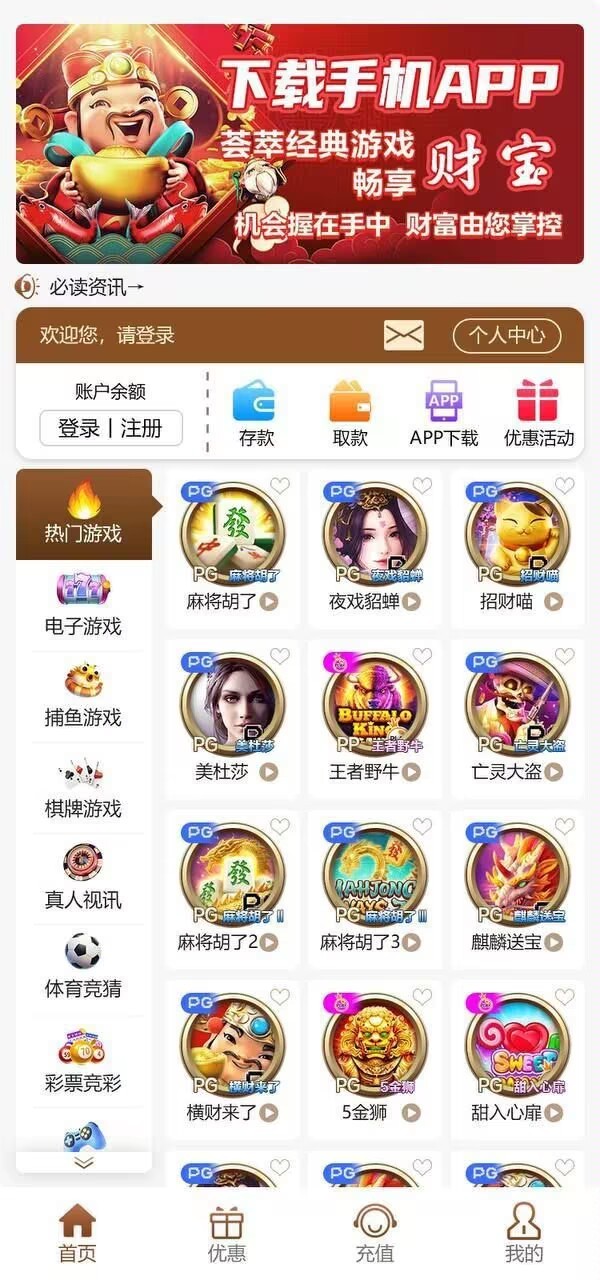The height and width of the screenshot is (1280, 600).
Task: Switch to 棋牌游戏 category
Action: (83, 788)
